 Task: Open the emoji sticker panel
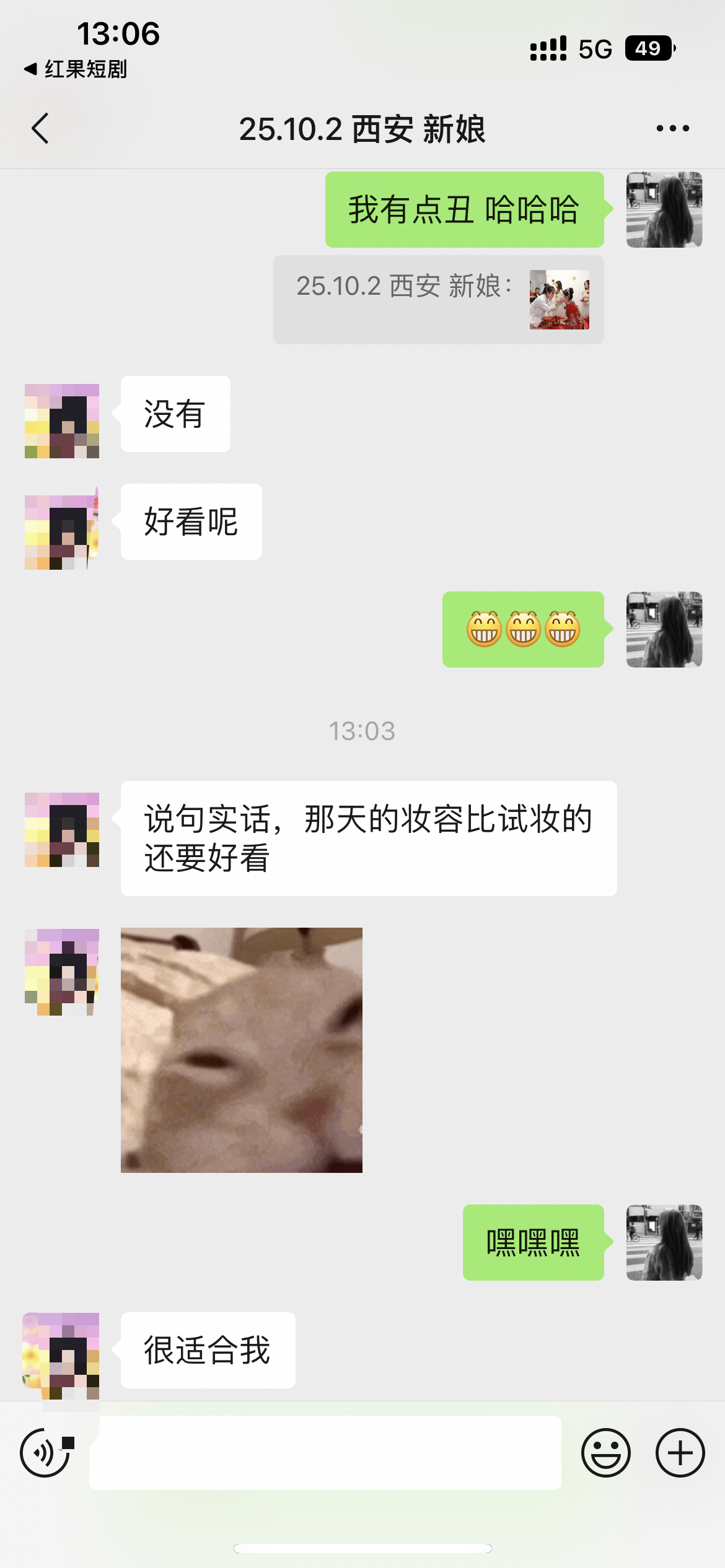point(605,1452)
